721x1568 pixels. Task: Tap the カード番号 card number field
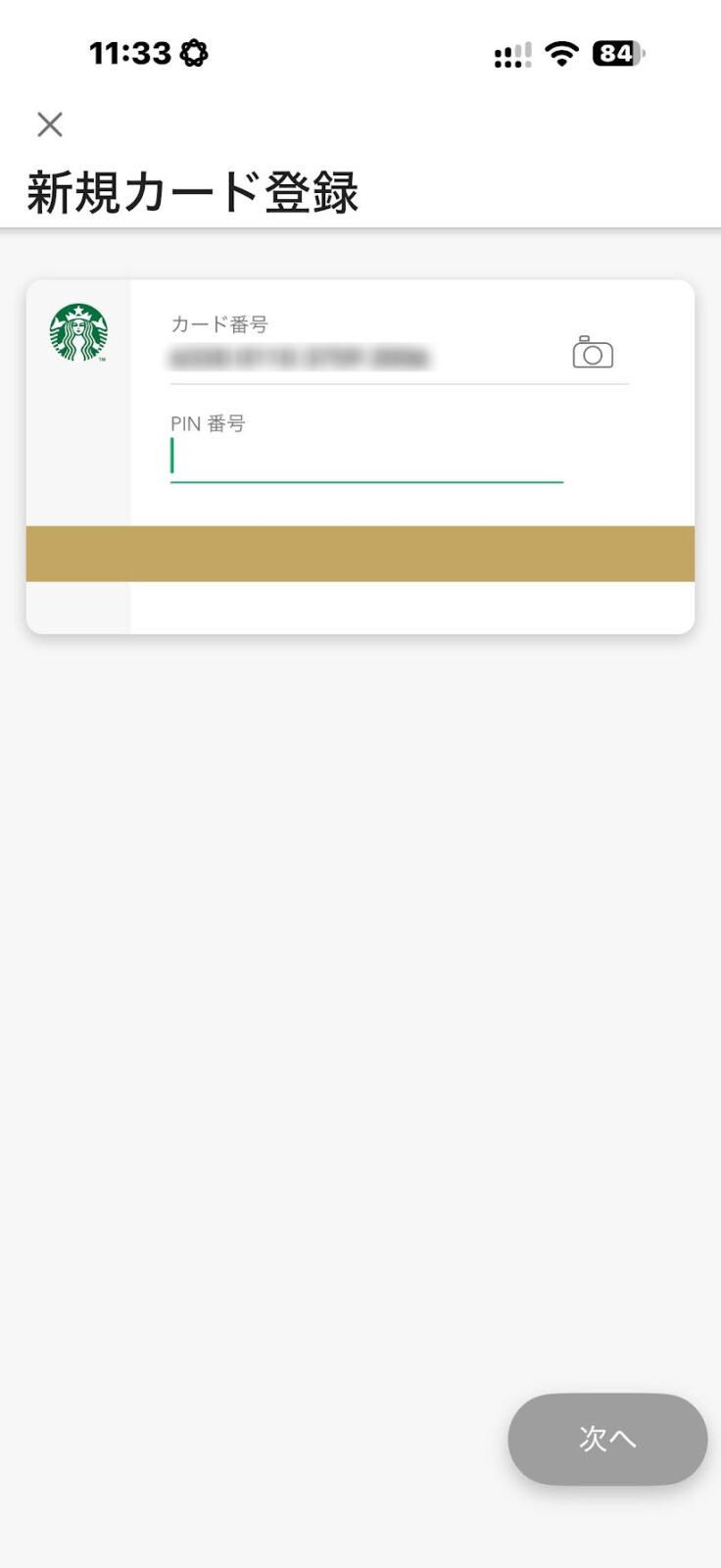tap(366, 358)
